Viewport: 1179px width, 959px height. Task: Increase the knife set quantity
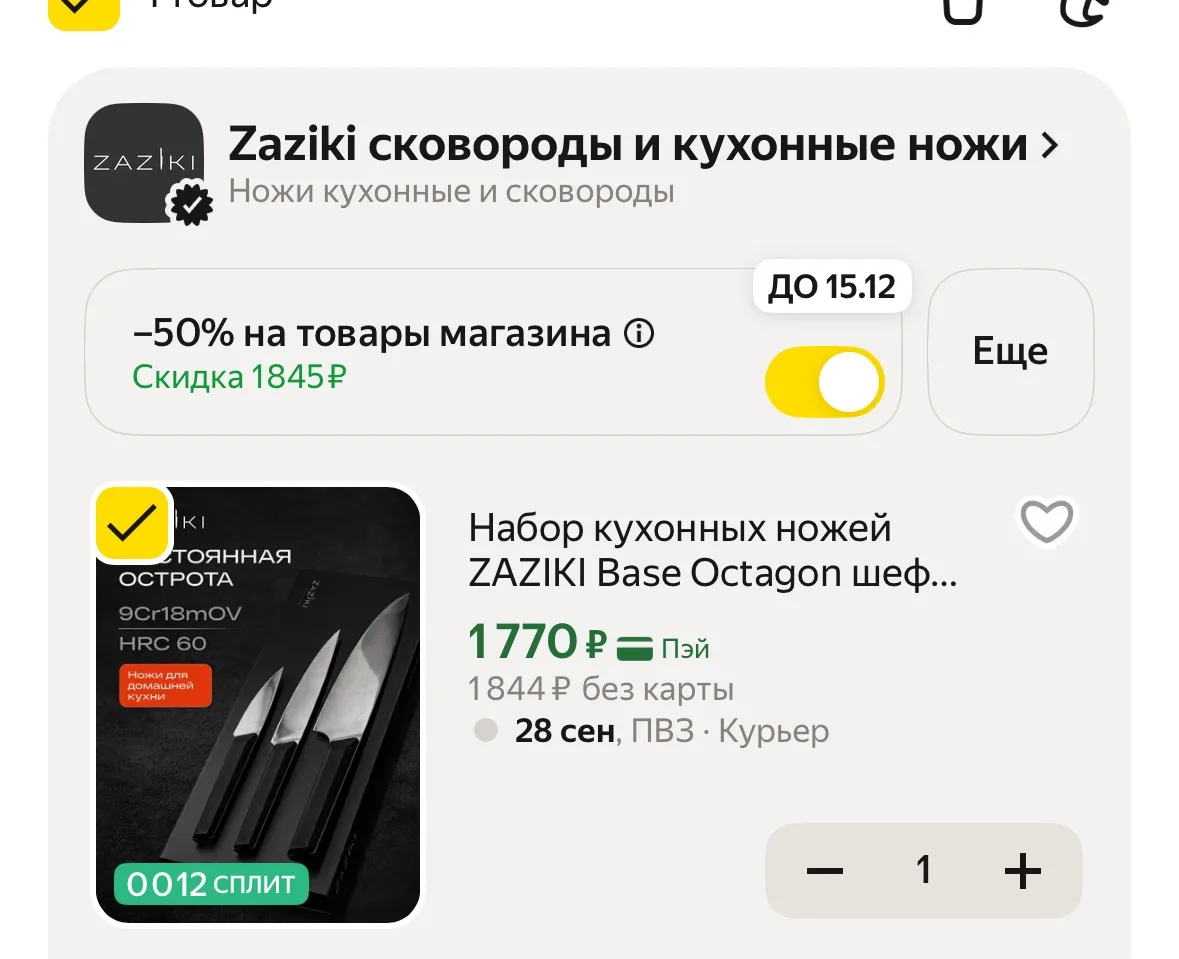pyautogui.click(x=1023, y=871)
